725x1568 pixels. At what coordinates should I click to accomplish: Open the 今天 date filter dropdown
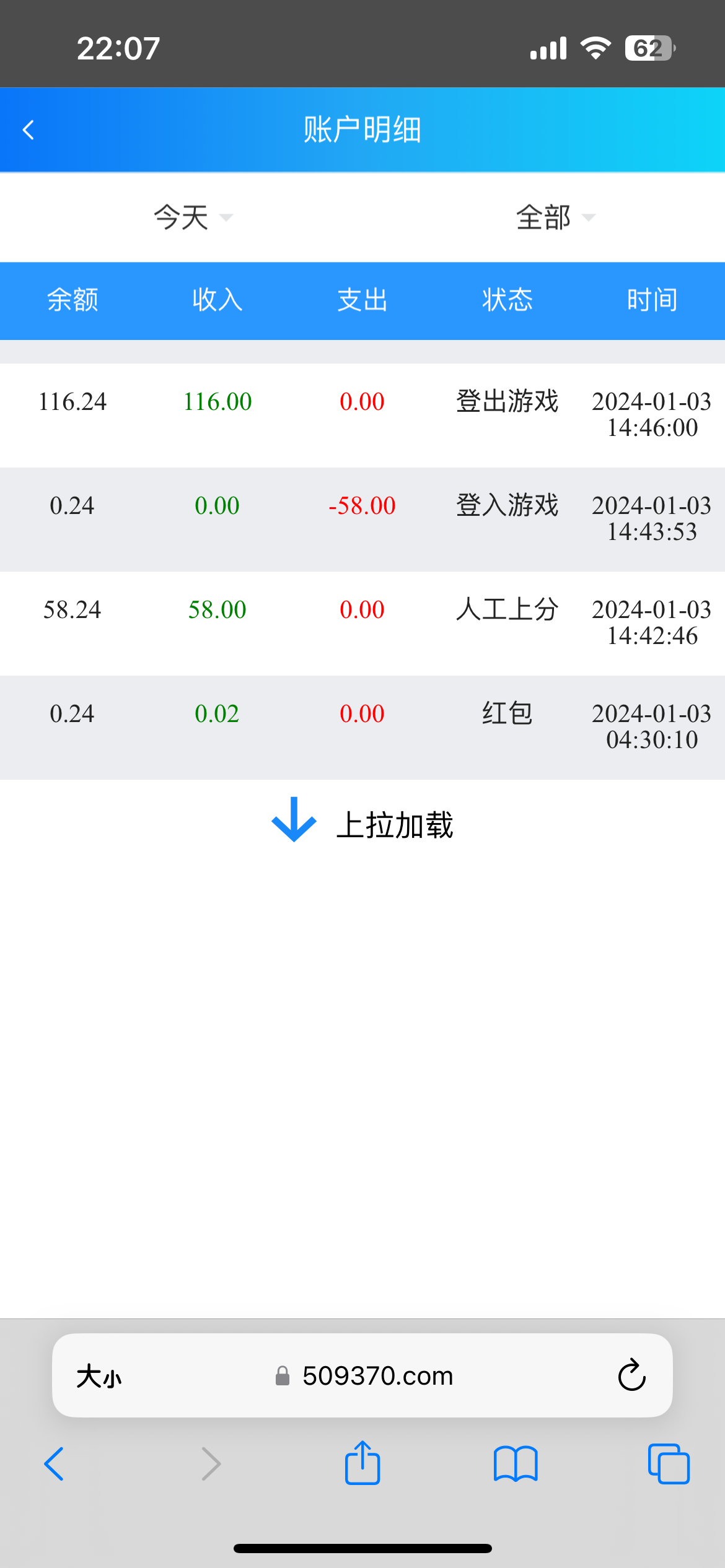point(192,217)
